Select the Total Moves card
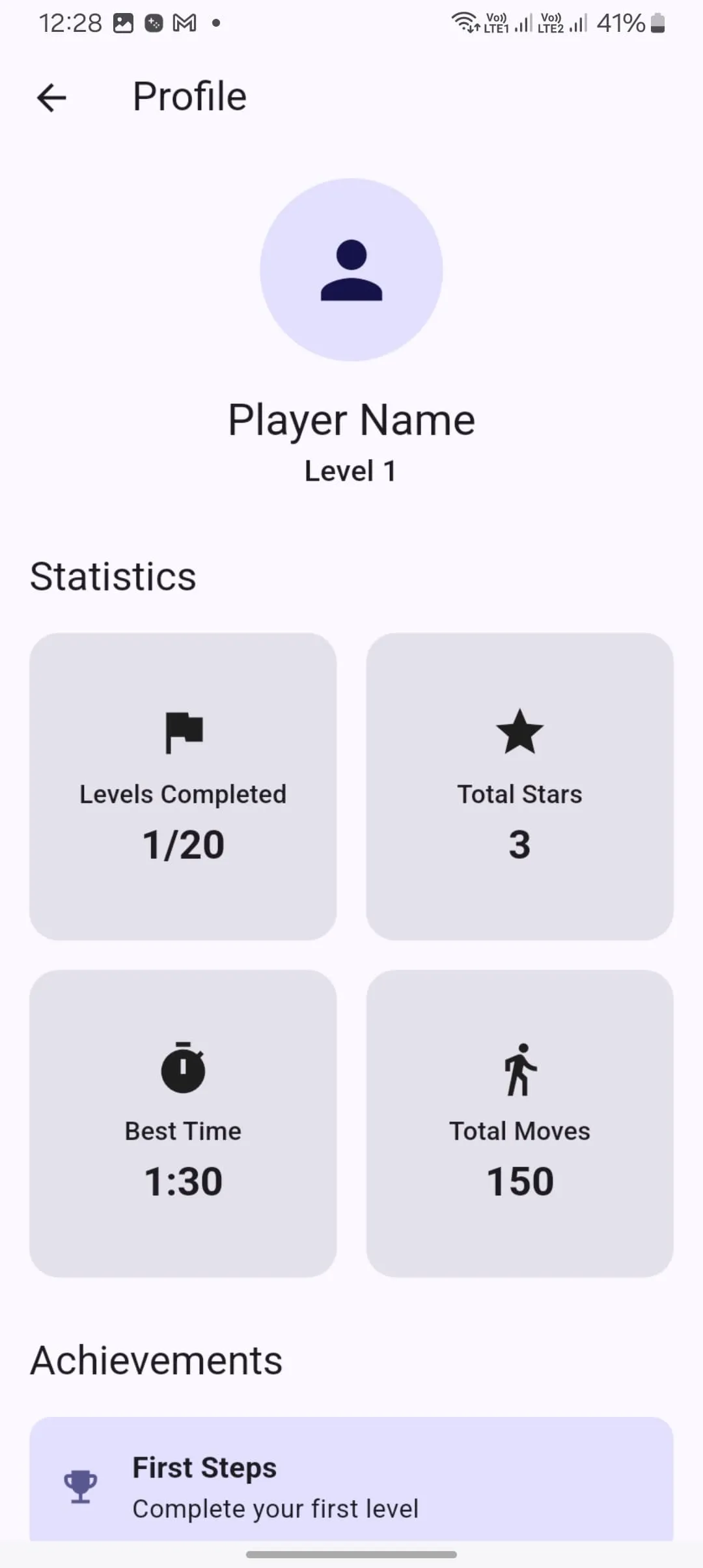The width and height of the screenshot is (703, 1568). pos(519,1123)
